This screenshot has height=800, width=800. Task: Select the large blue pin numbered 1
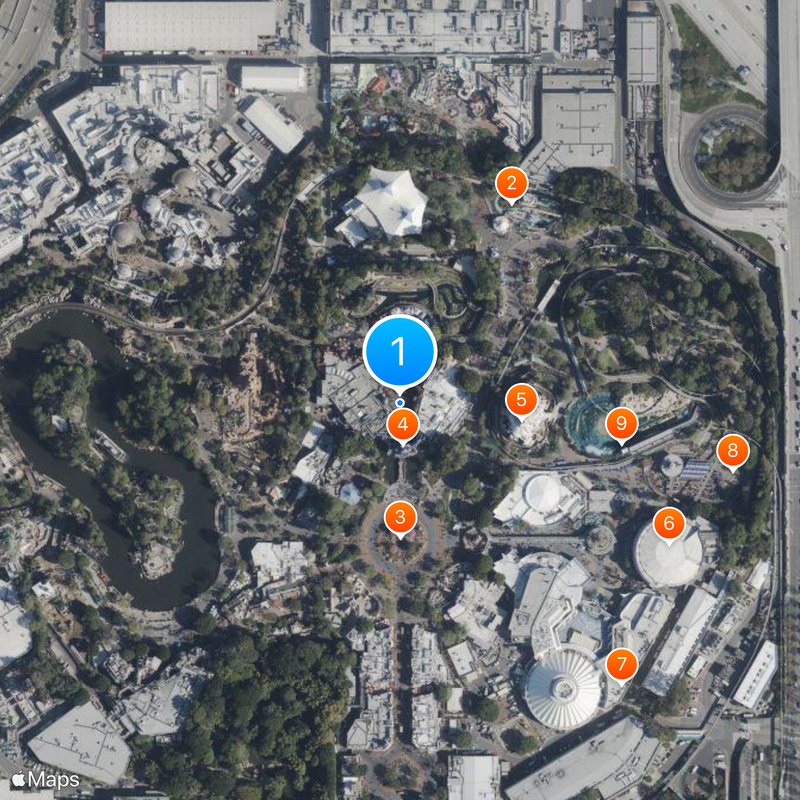point(400,351)
